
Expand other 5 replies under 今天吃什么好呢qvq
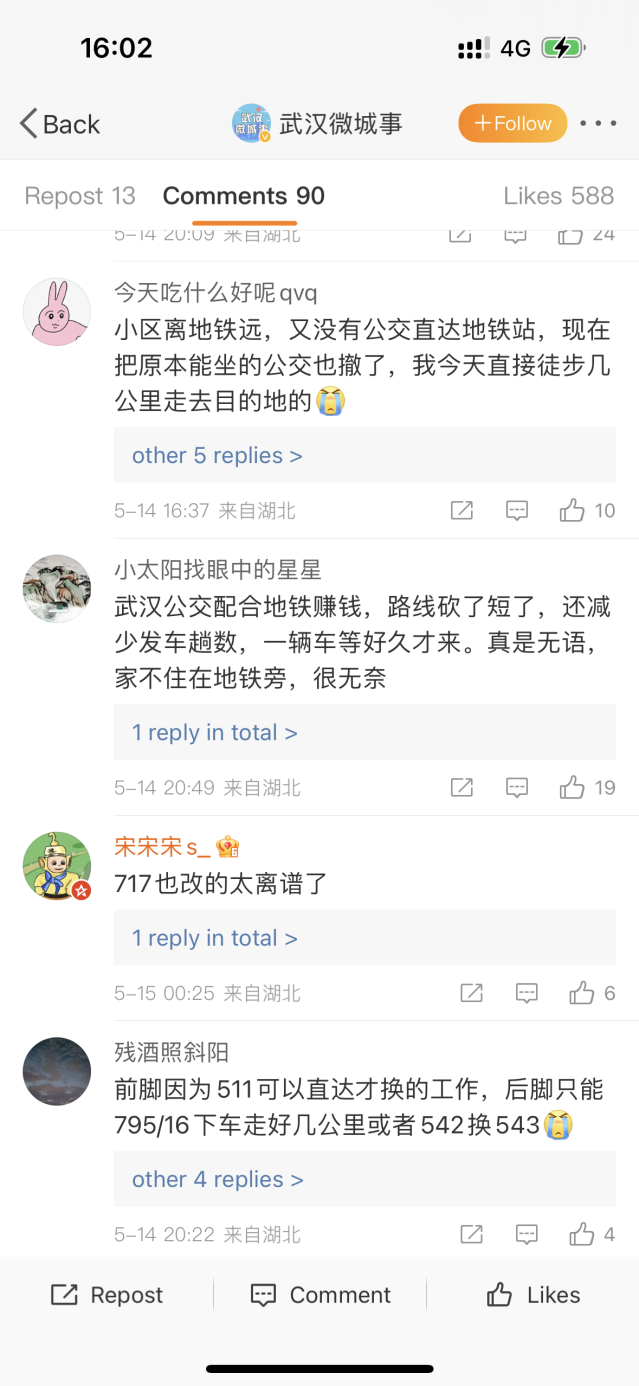point(217,456)
